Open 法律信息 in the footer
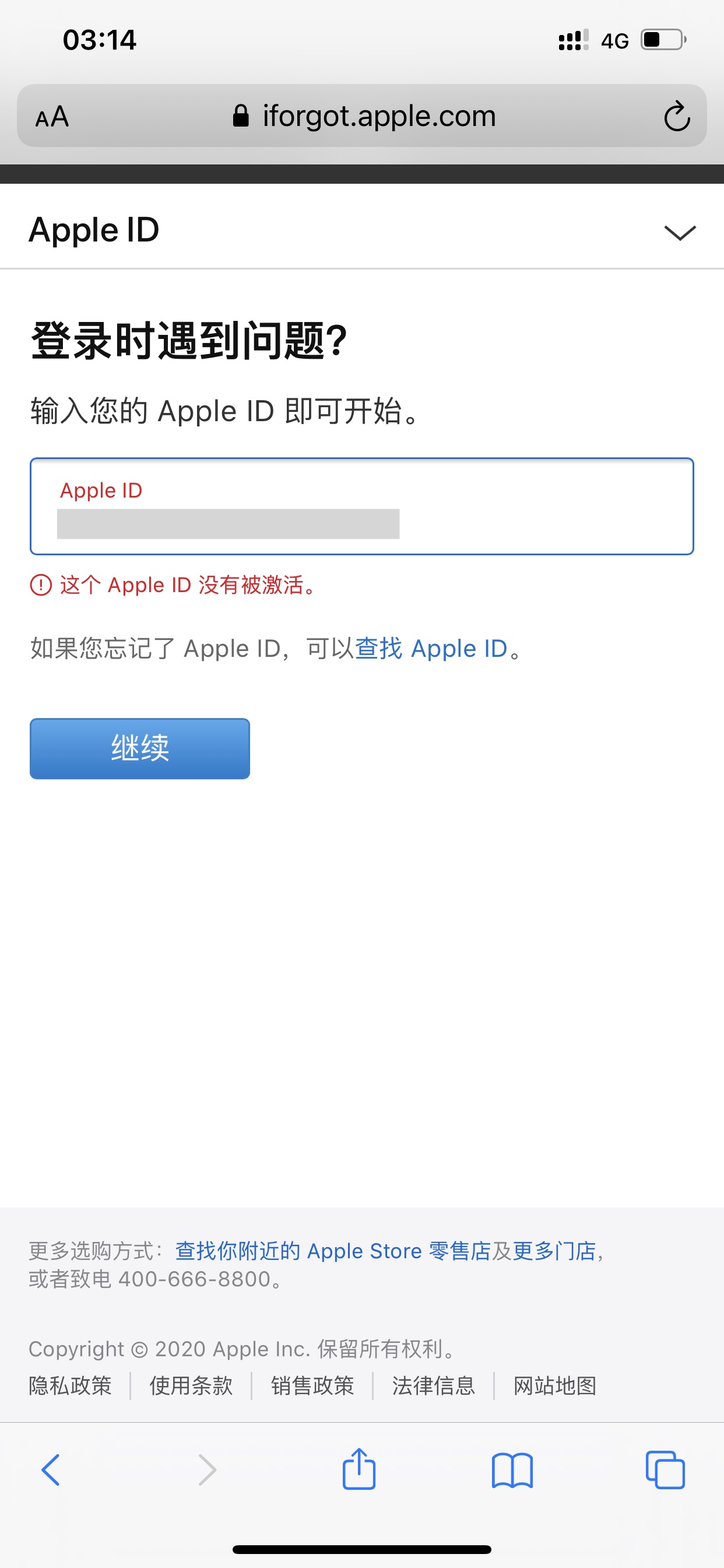724x1568 pixels. (x=433, y=1385)
